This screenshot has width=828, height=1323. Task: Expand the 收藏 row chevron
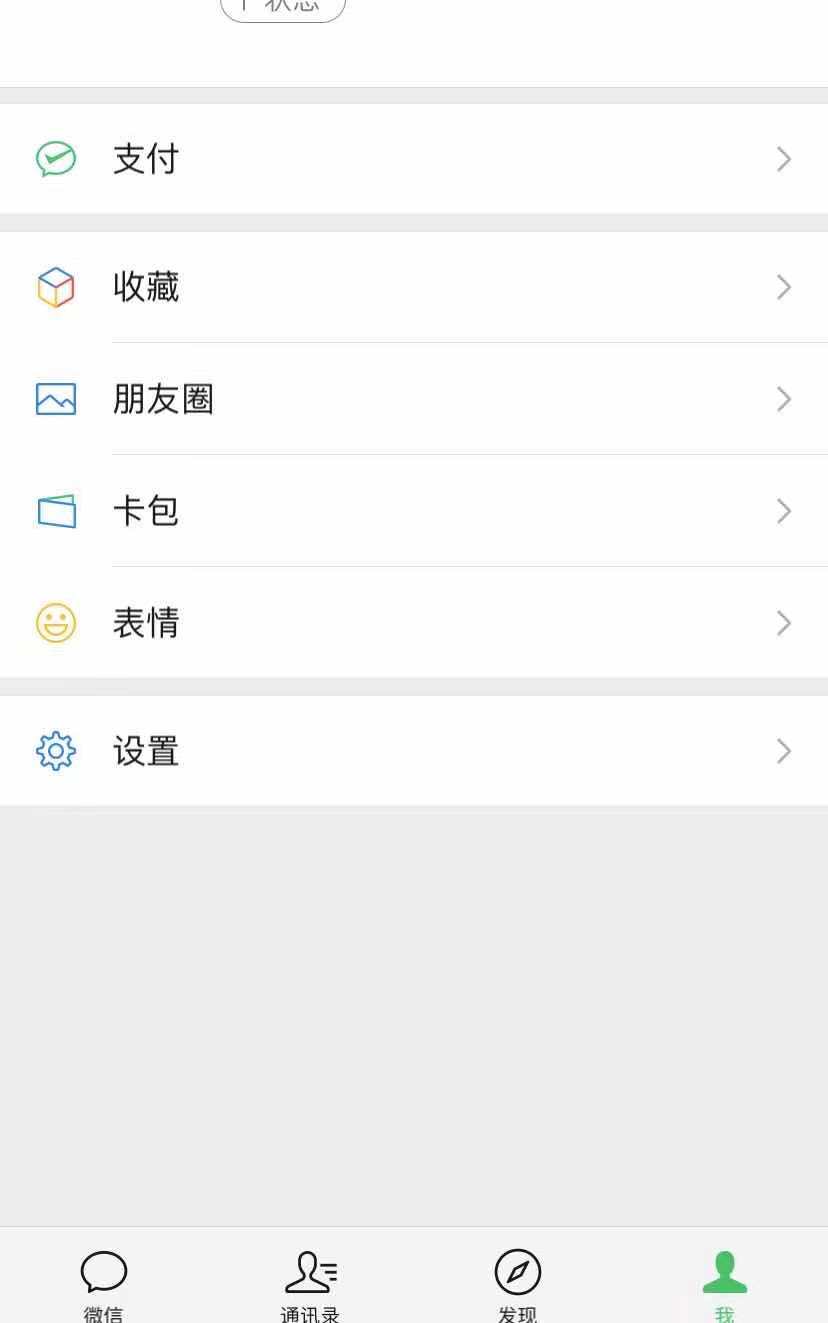784,287
